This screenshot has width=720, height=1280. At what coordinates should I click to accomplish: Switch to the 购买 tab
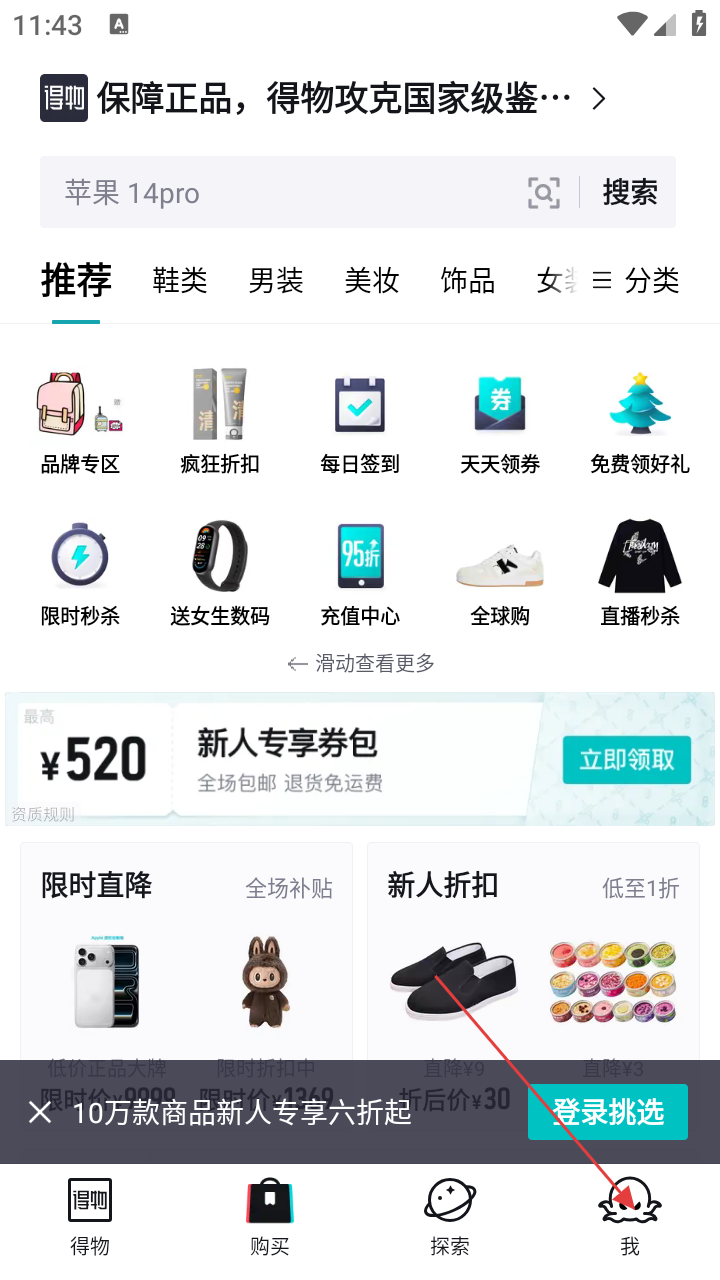[270, 1217]
